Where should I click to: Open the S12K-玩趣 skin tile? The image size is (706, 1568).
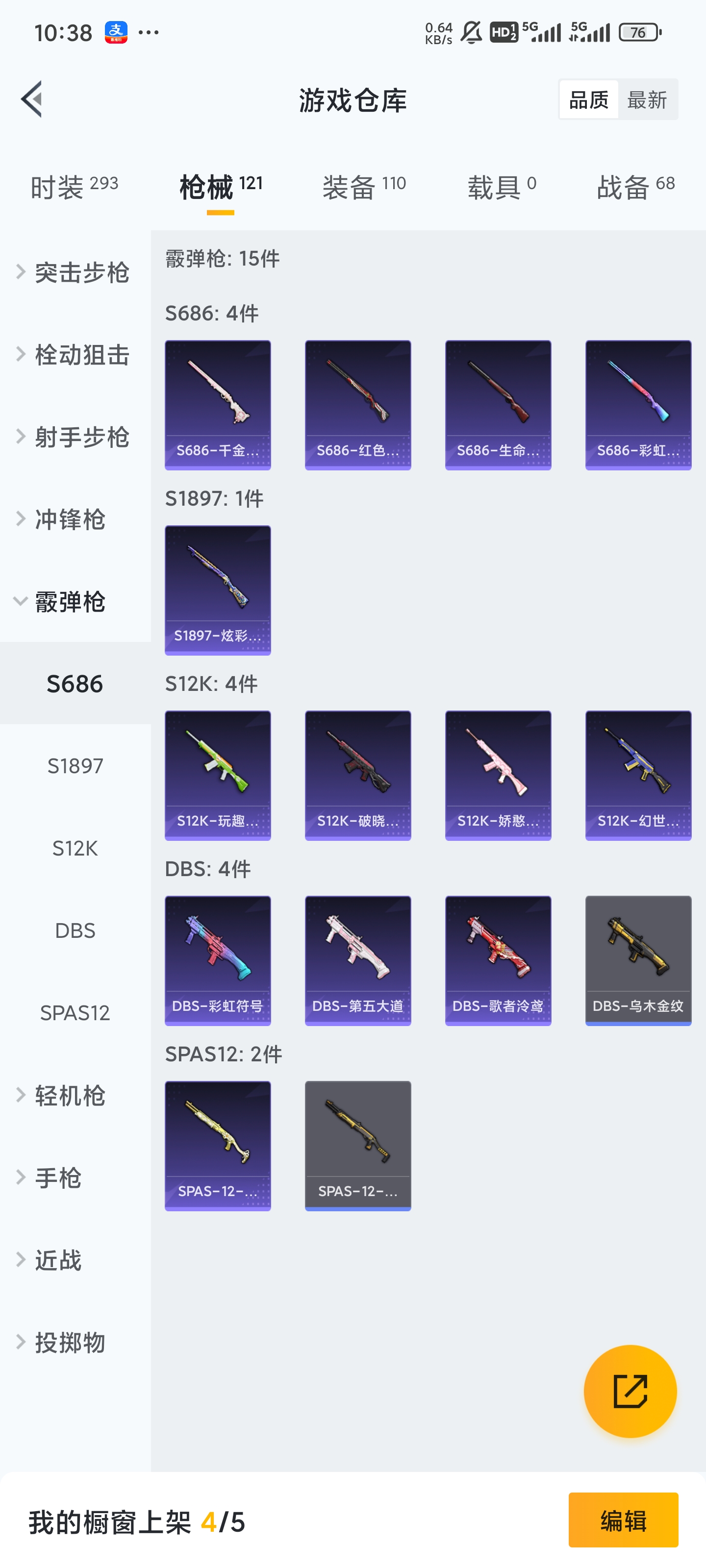218,775
